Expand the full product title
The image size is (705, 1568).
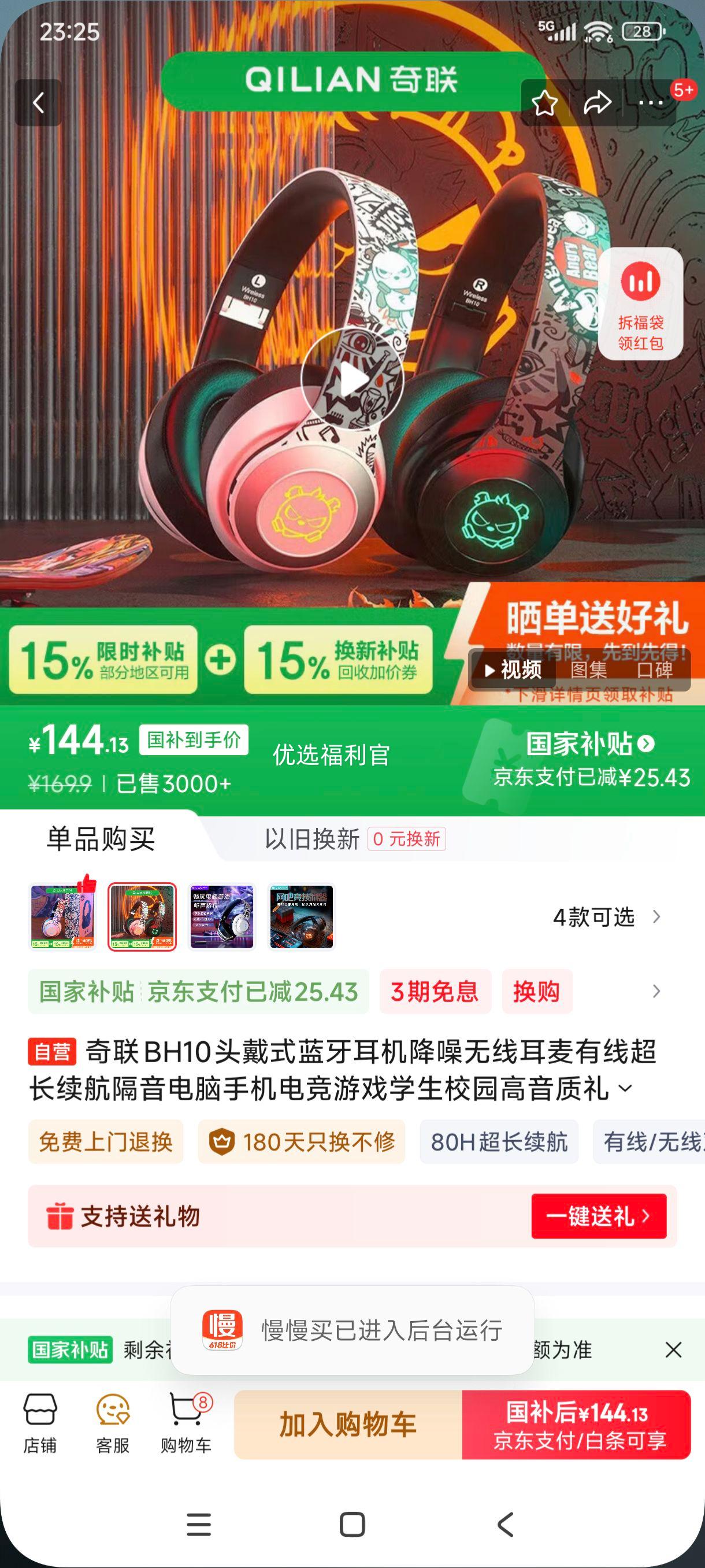(x=625, y=1088)
